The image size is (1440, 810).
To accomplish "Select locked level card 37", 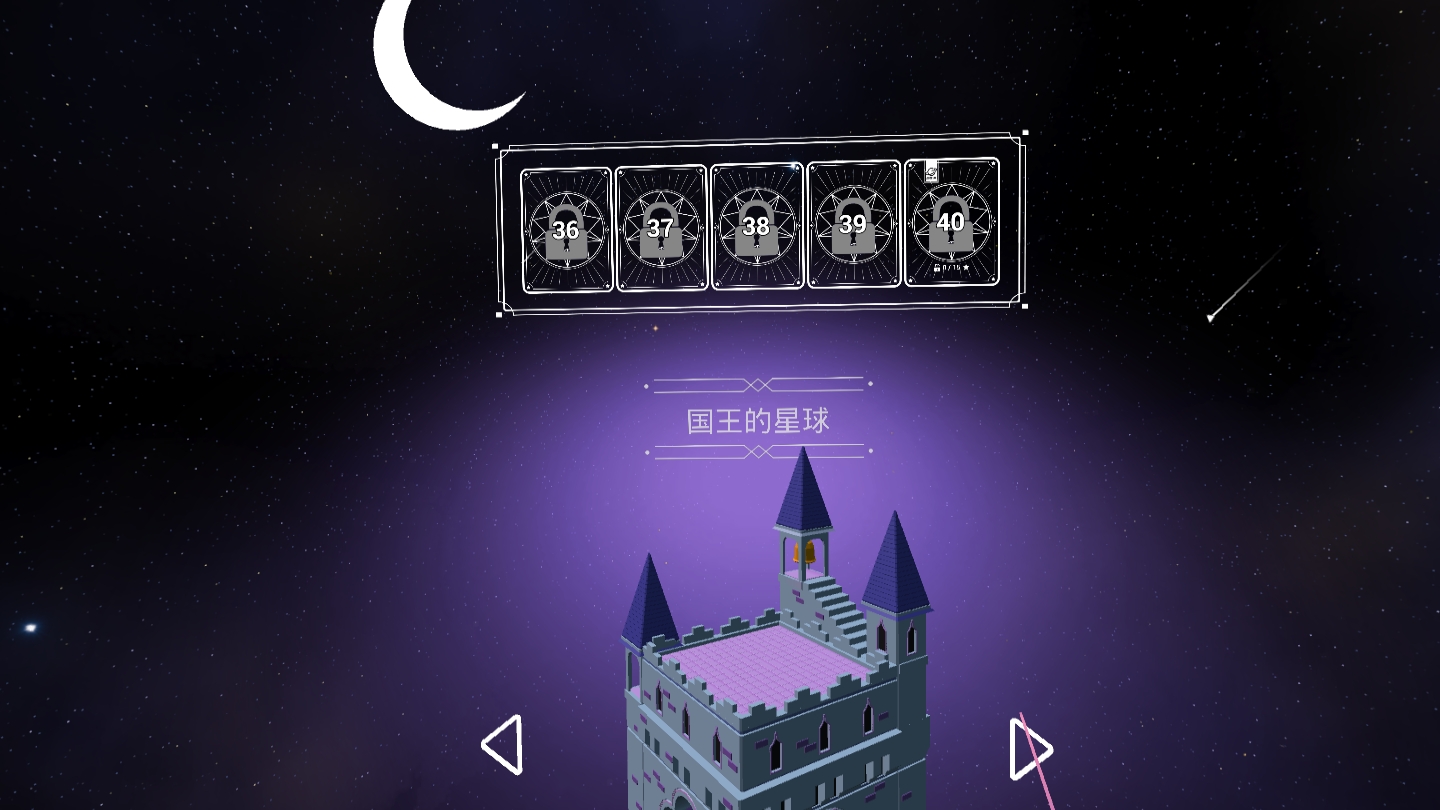I will coord(661,228).
